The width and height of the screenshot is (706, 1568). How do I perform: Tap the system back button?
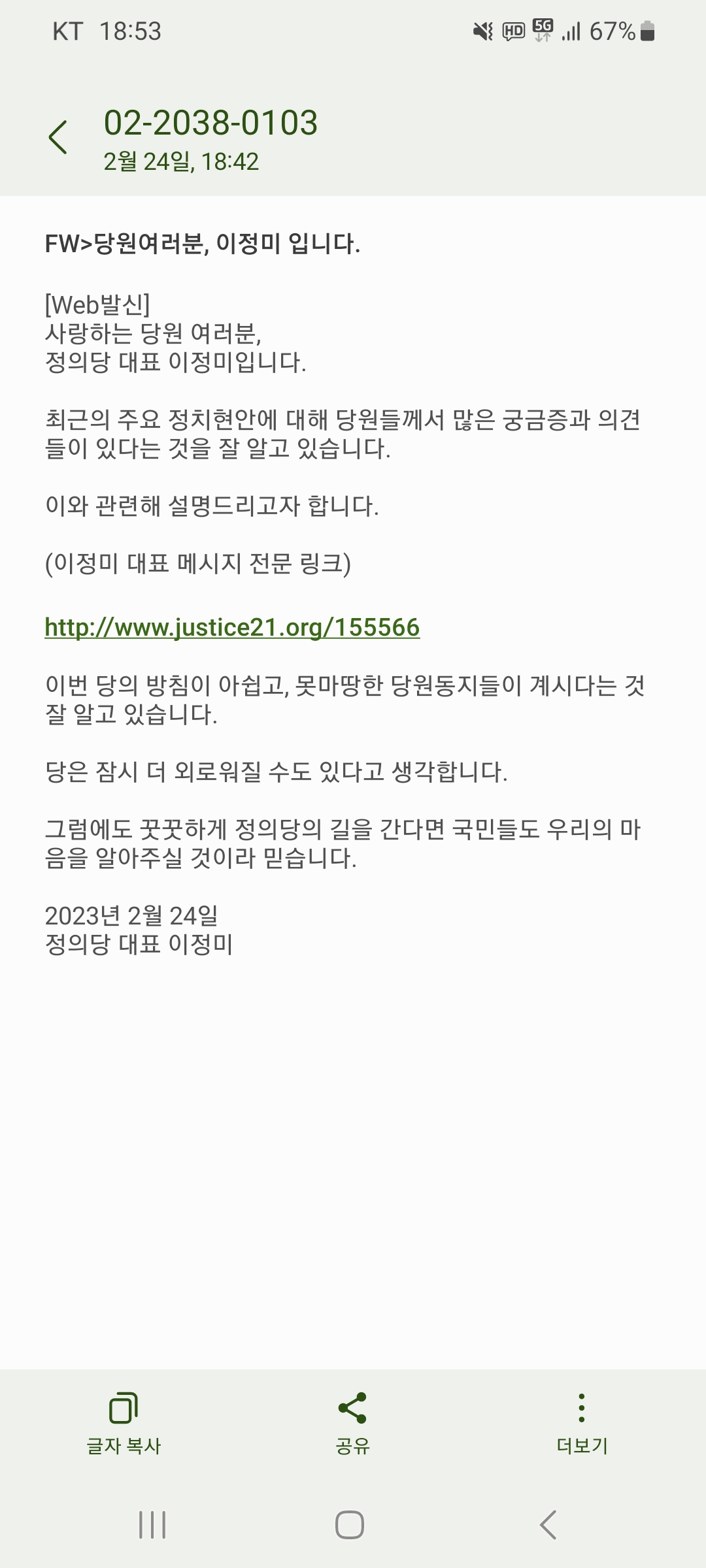548,1526
